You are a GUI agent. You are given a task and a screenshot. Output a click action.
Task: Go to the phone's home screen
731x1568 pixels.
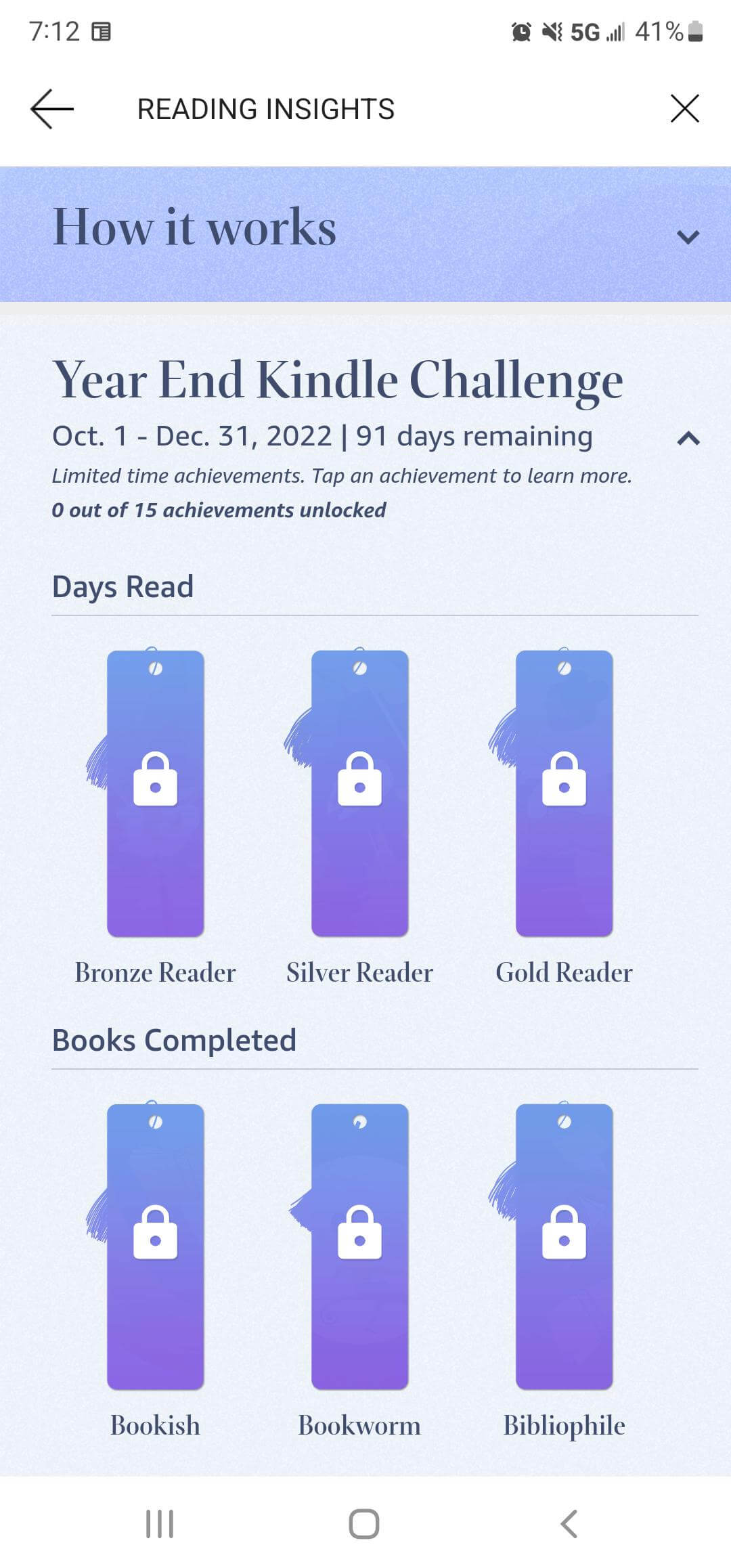[x=364, y=1524]
